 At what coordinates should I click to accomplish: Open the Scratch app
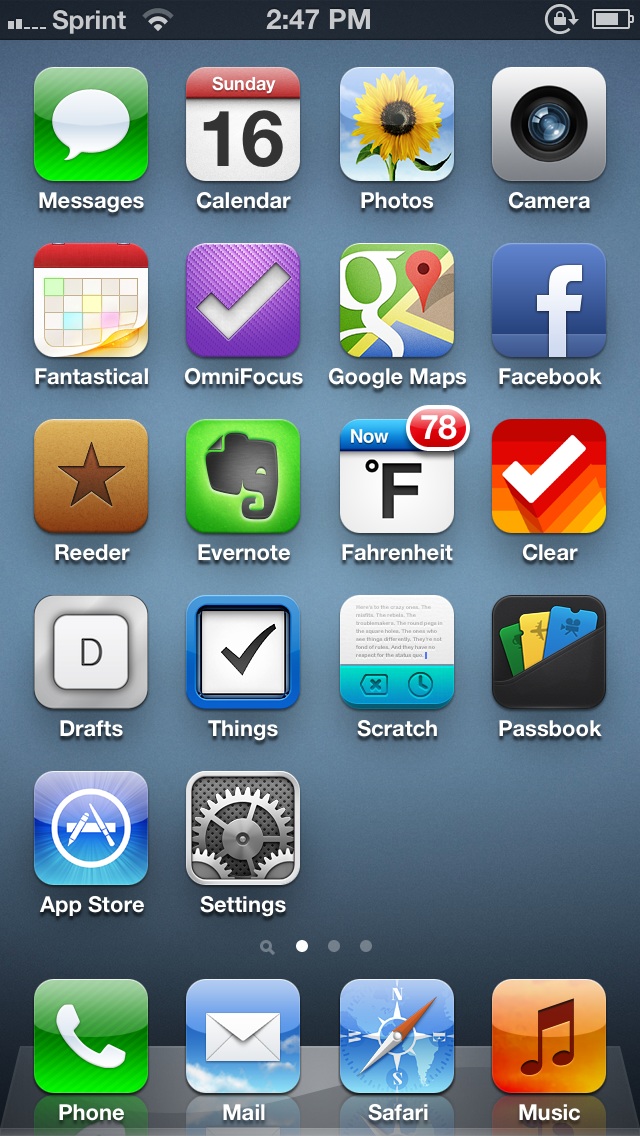396,652
